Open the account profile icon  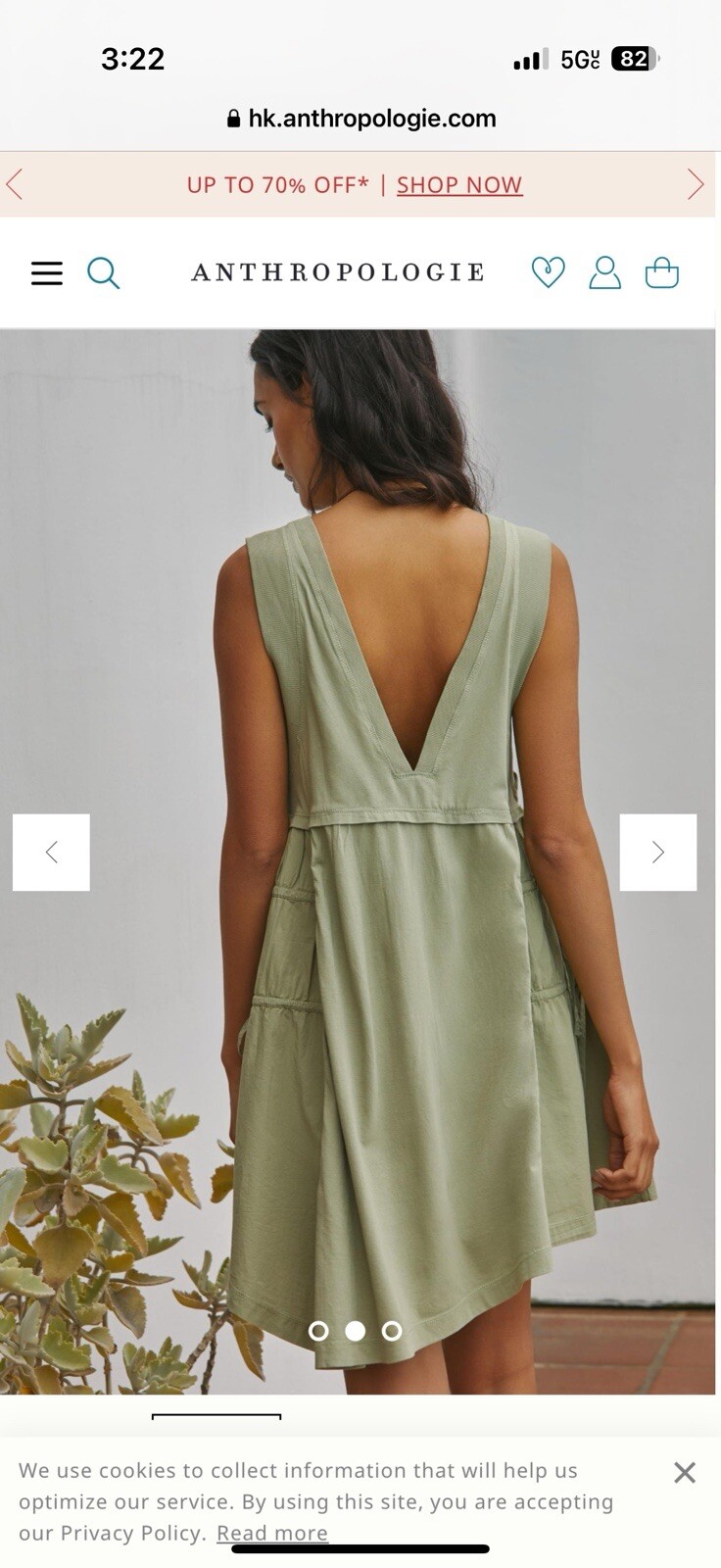tap(604, 271)
